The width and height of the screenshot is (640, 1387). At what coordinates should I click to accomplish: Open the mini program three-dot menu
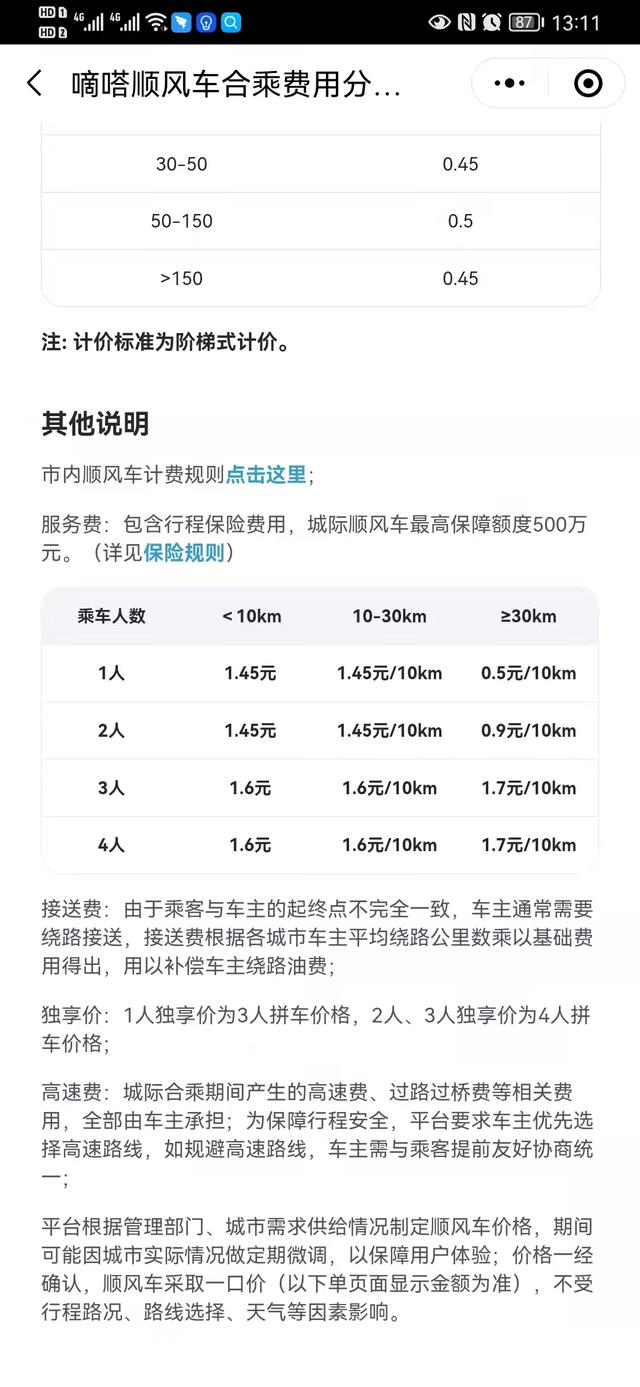tap(510, 84)
